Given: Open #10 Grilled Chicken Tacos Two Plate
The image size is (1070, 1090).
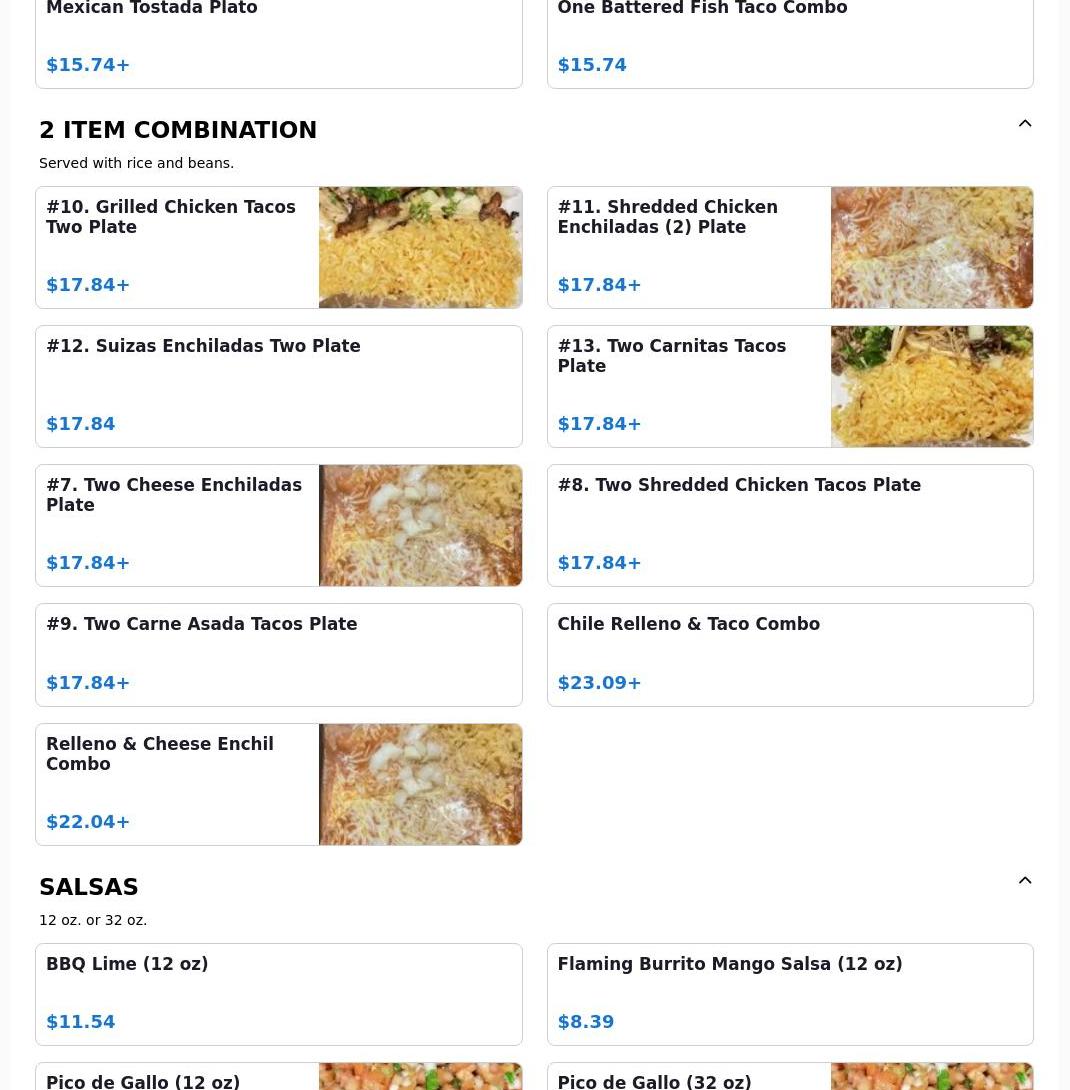Looking at the screenshot, I should (278, 247).
